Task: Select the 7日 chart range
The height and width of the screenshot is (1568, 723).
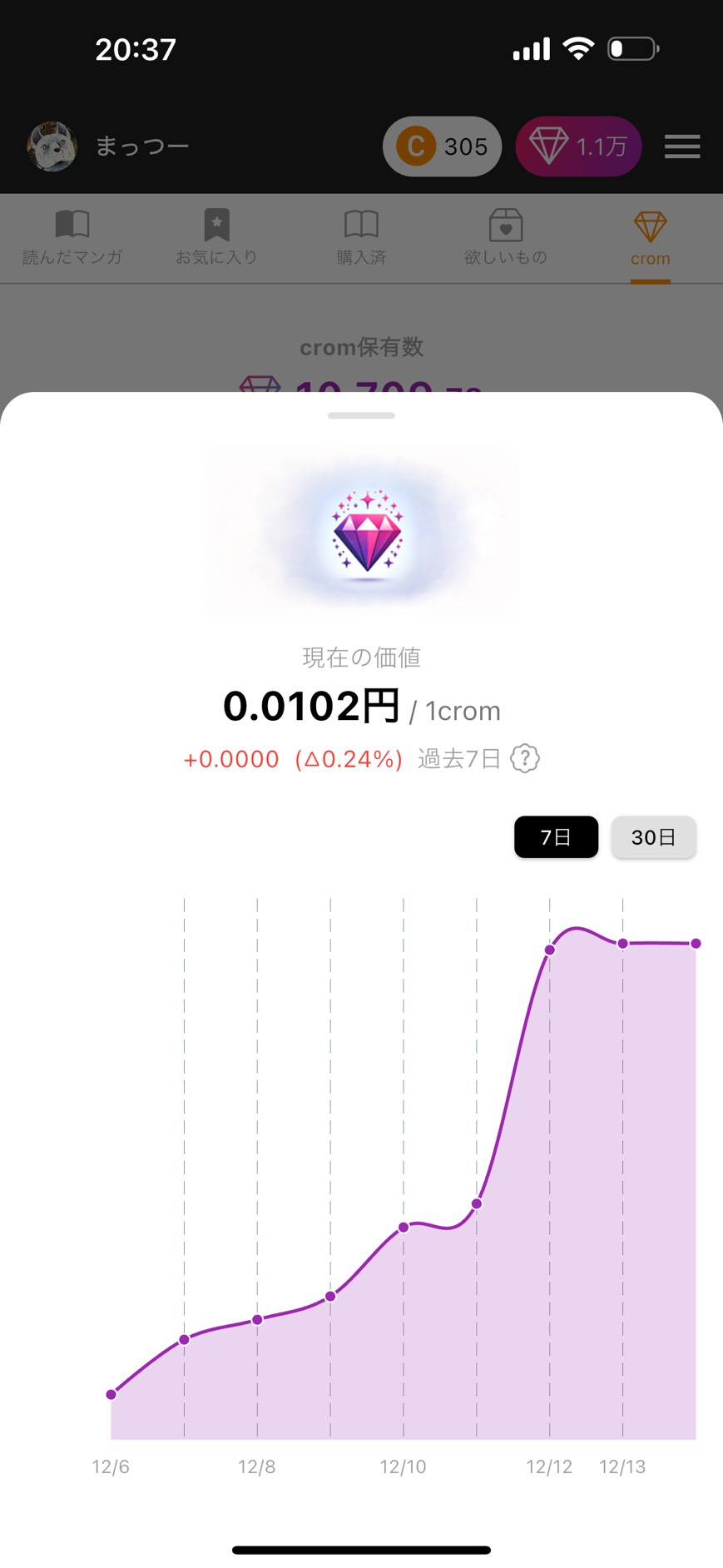Action: tap(556, 837)
